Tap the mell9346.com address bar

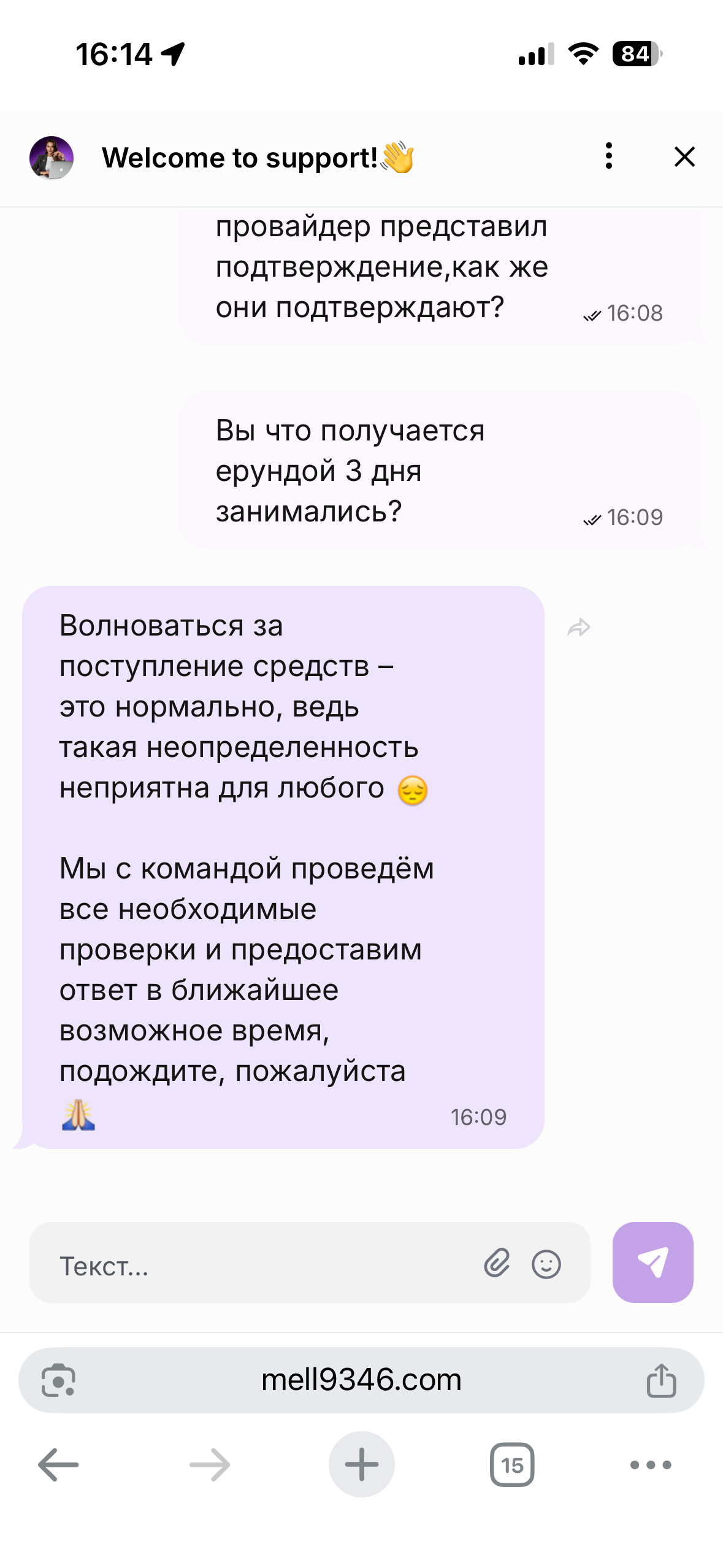[x=361, y=1380]
